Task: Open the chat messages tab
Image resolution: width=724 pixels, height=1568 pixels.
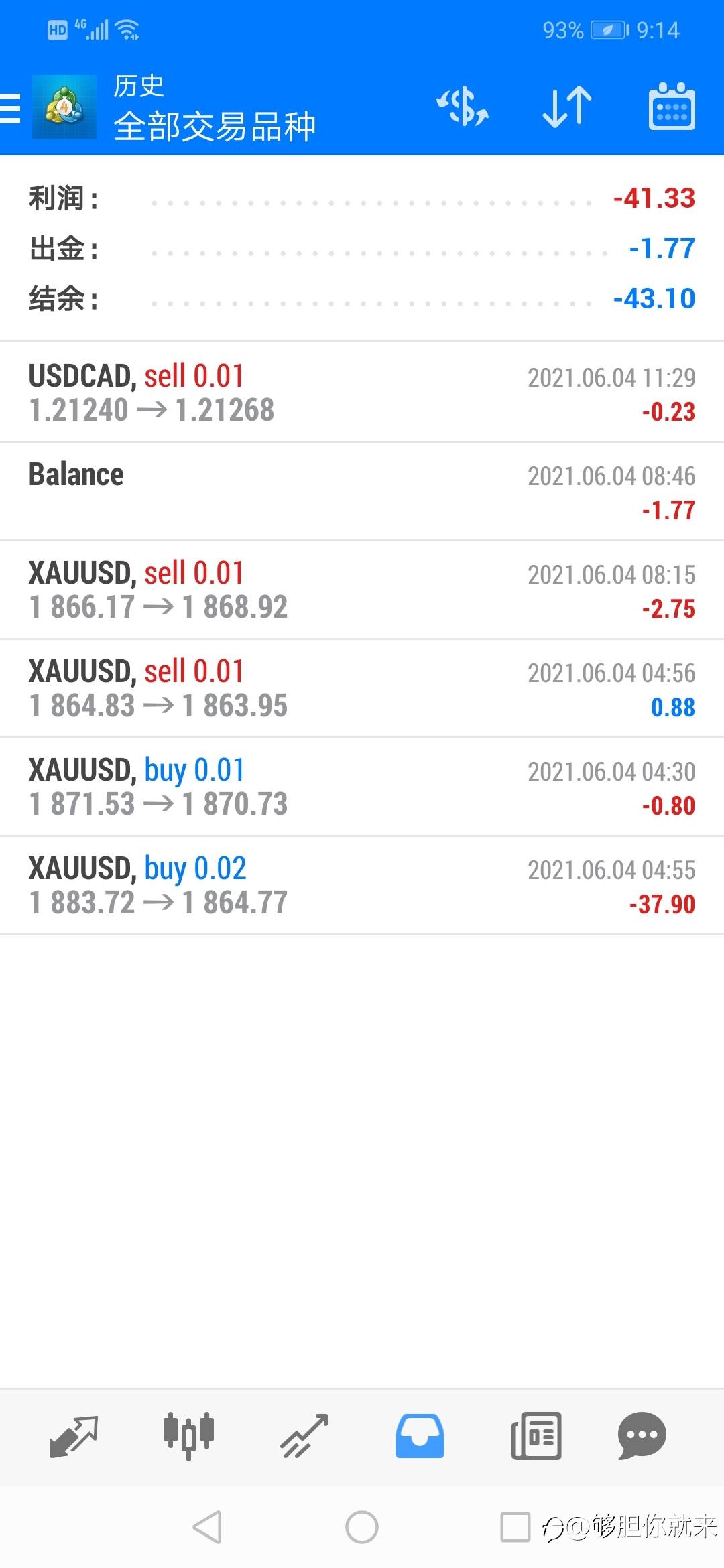Action: (642, 1435)
